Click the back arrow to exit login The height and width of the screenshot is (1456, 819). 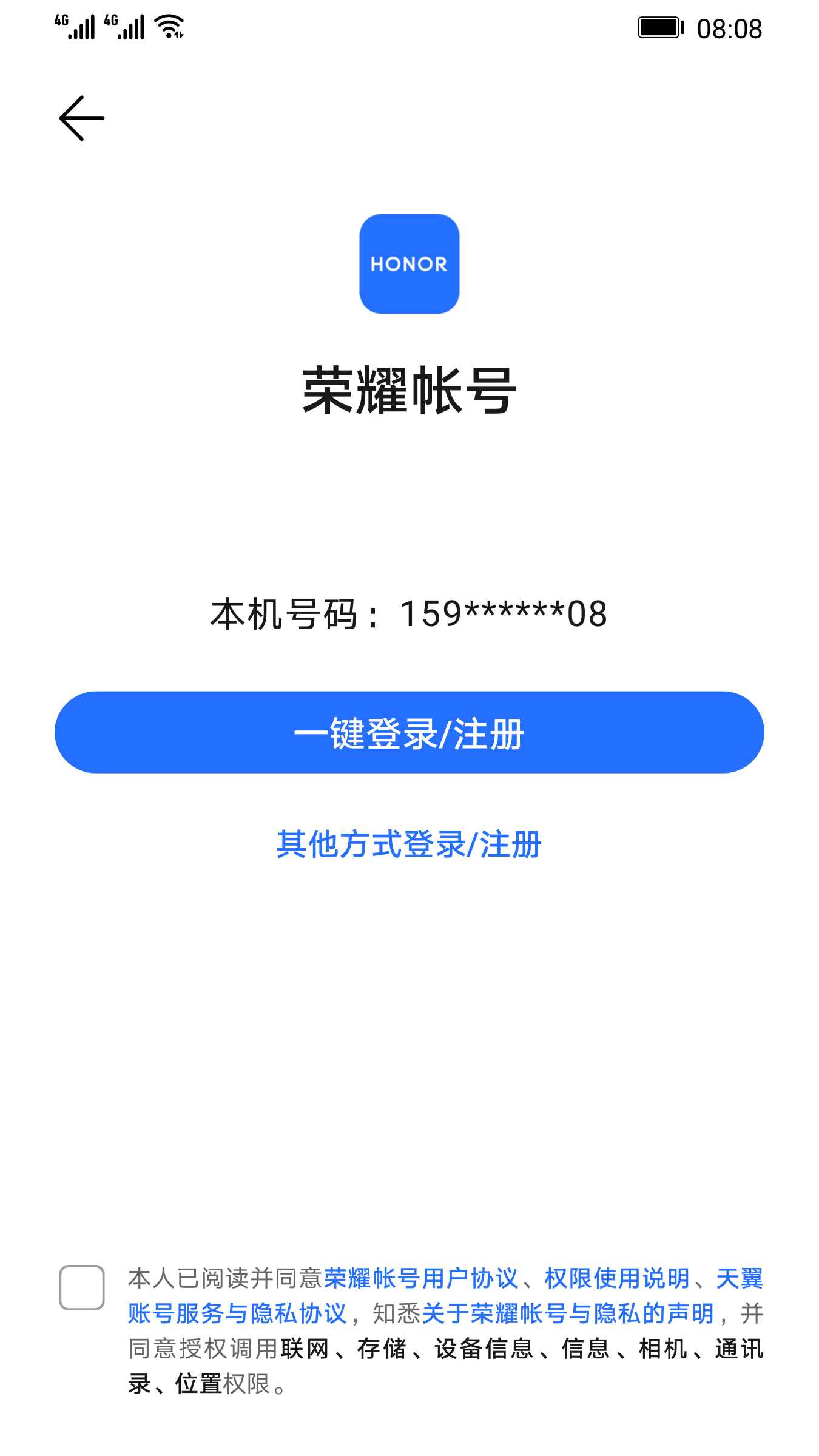point(82,116)
